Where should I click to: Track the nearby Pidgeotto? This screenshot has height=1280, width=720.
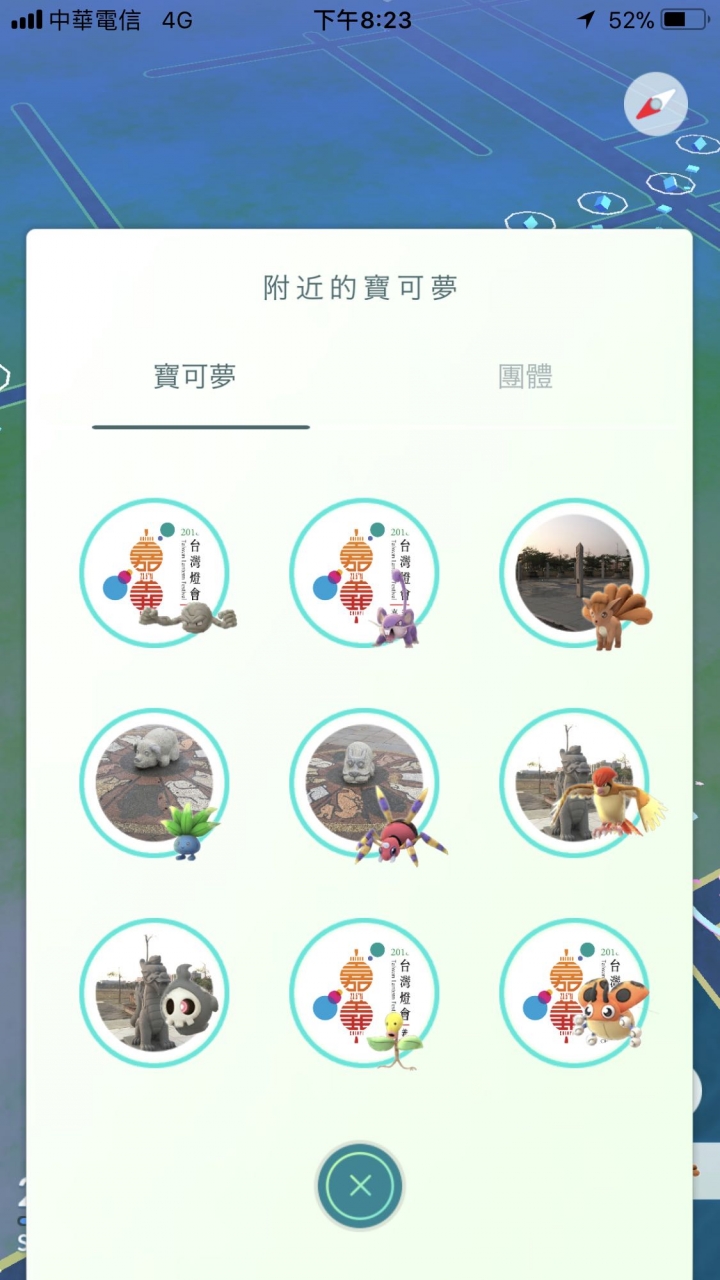[575, 784]
